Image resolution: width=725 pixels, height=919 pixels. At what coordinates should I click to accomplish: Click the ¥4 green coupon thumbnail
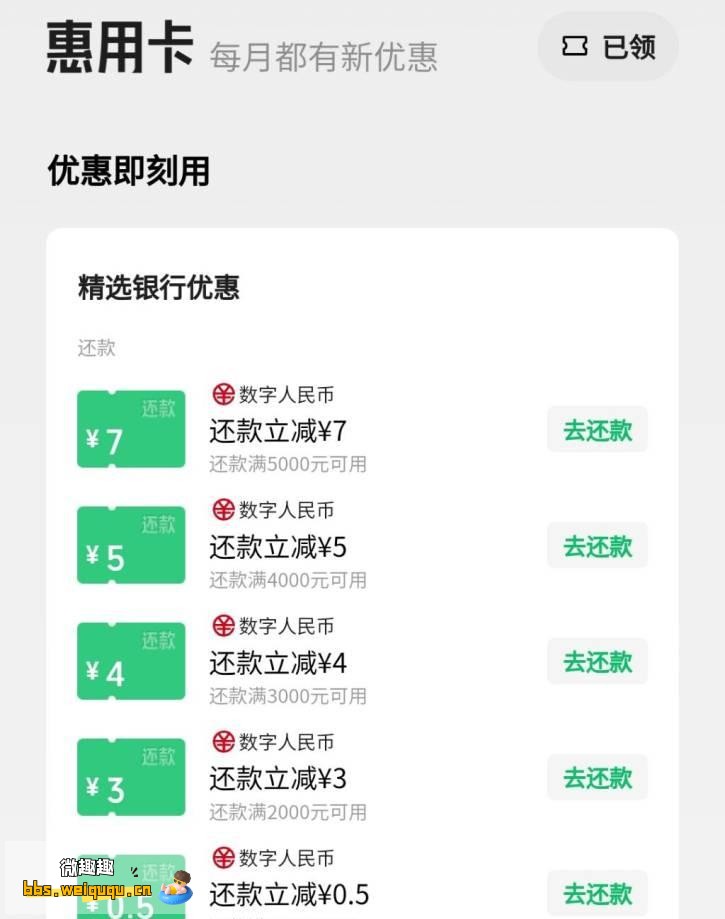click(x=131, y=661)
